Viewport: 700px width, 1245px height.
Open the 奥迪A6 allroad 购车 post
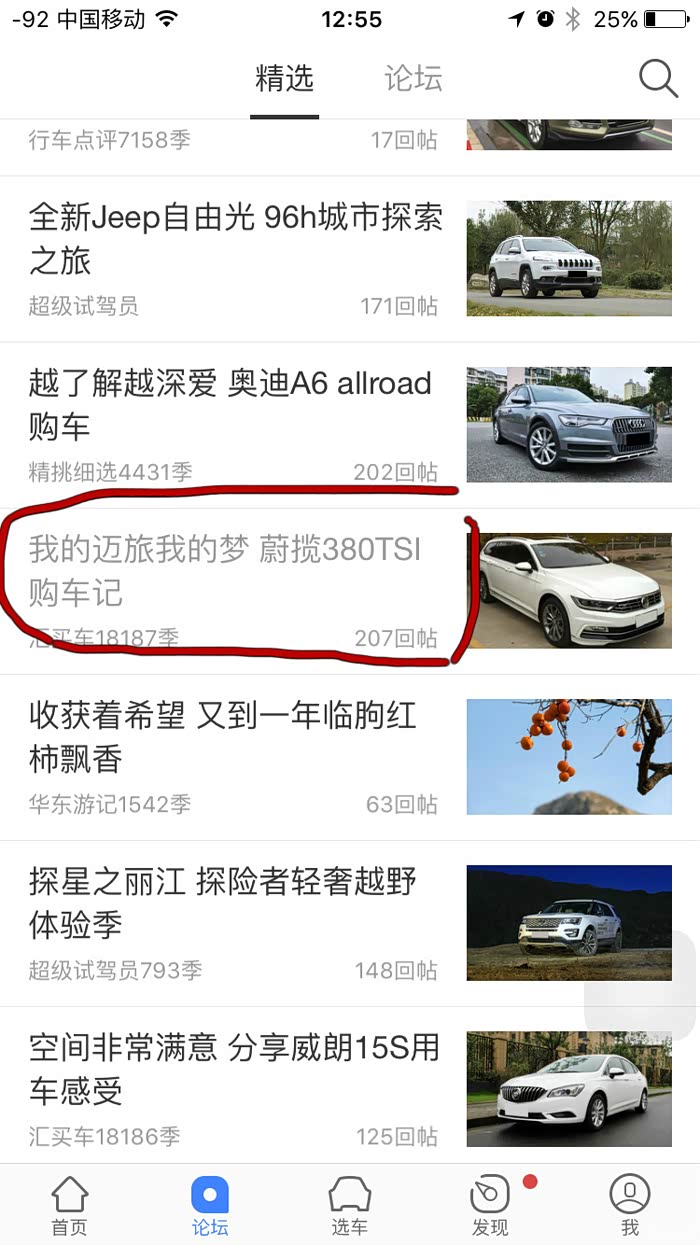coord(231,404)
